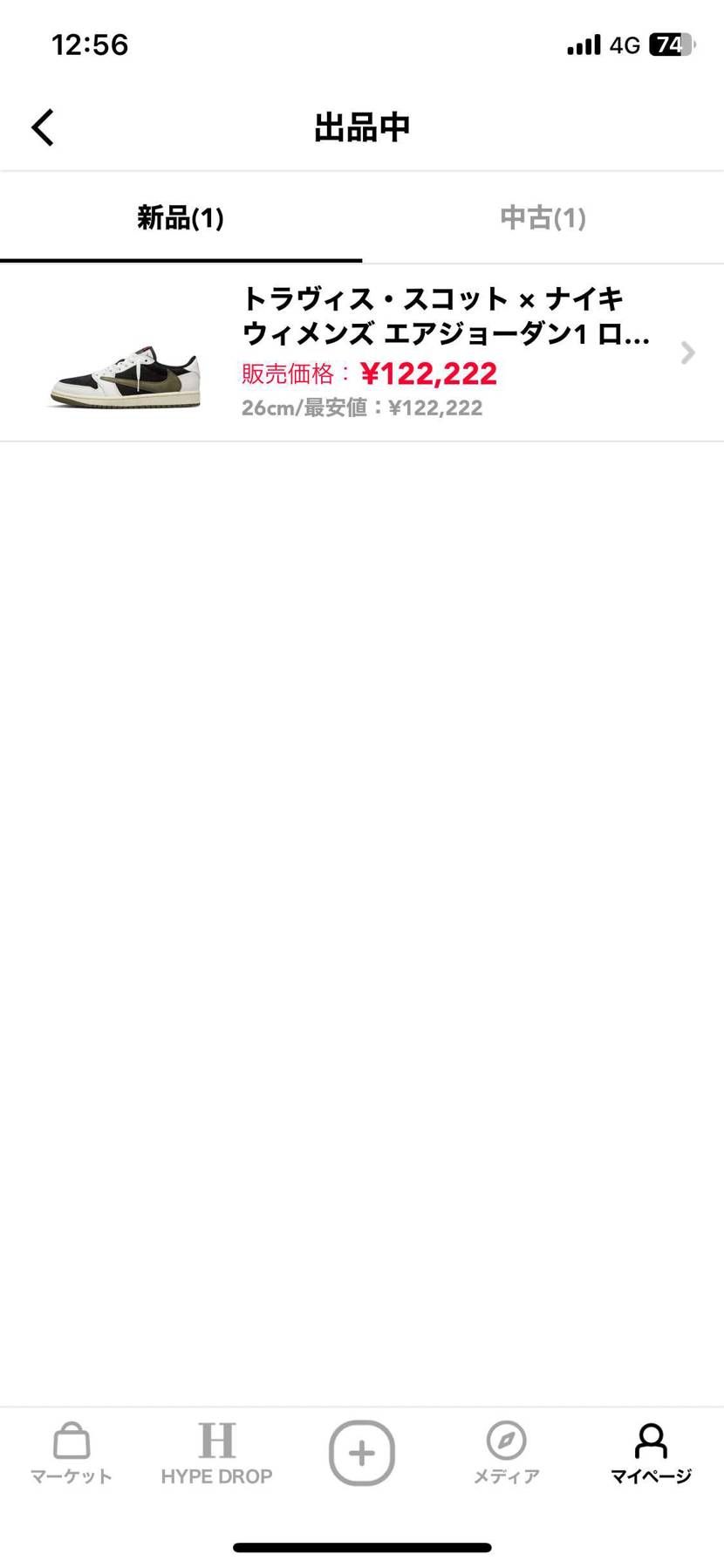The image size is (724, 1568).
Task: Go back using the back arrow
Action: click(44, 127)
